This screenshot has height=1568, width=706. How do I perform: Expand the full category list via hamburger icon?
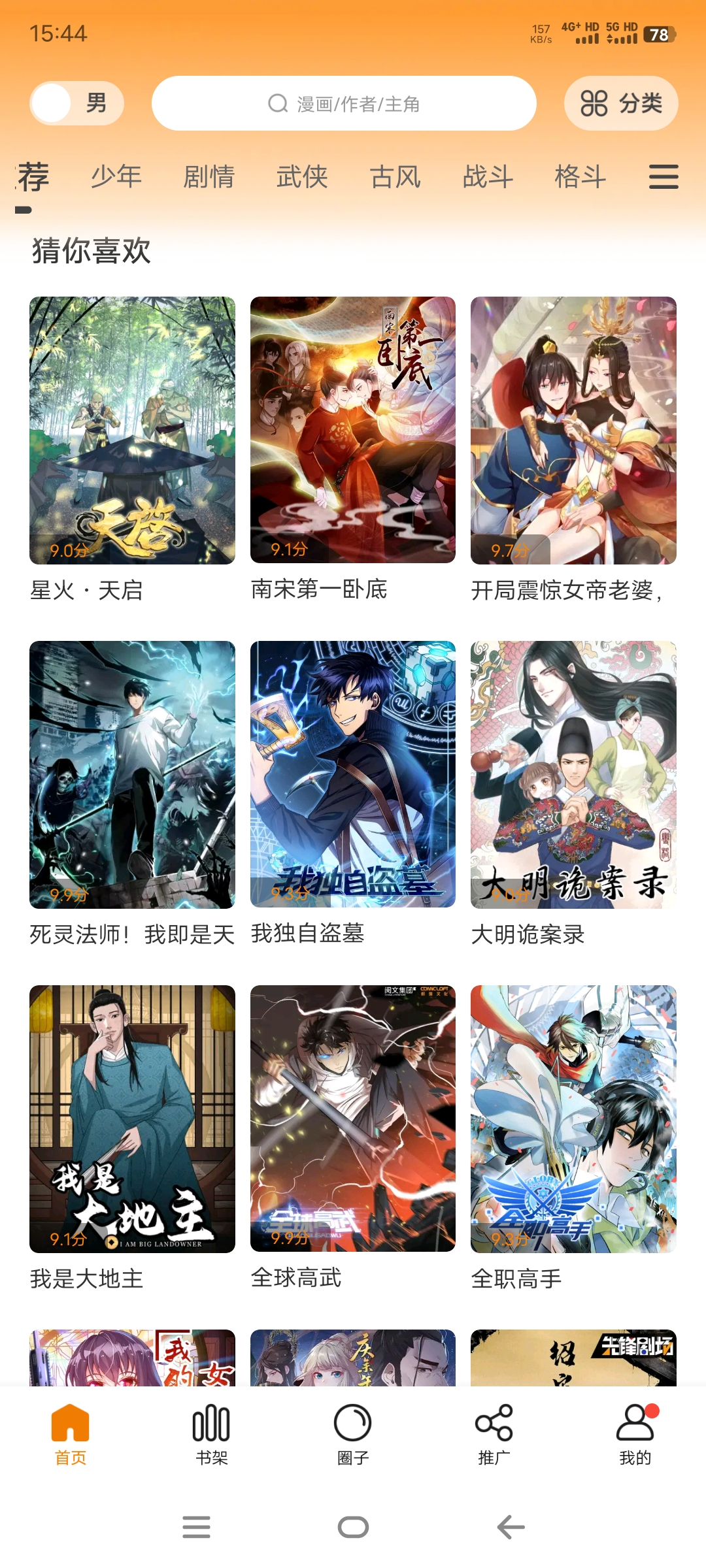pyautogui.click(x=663, y=177)
